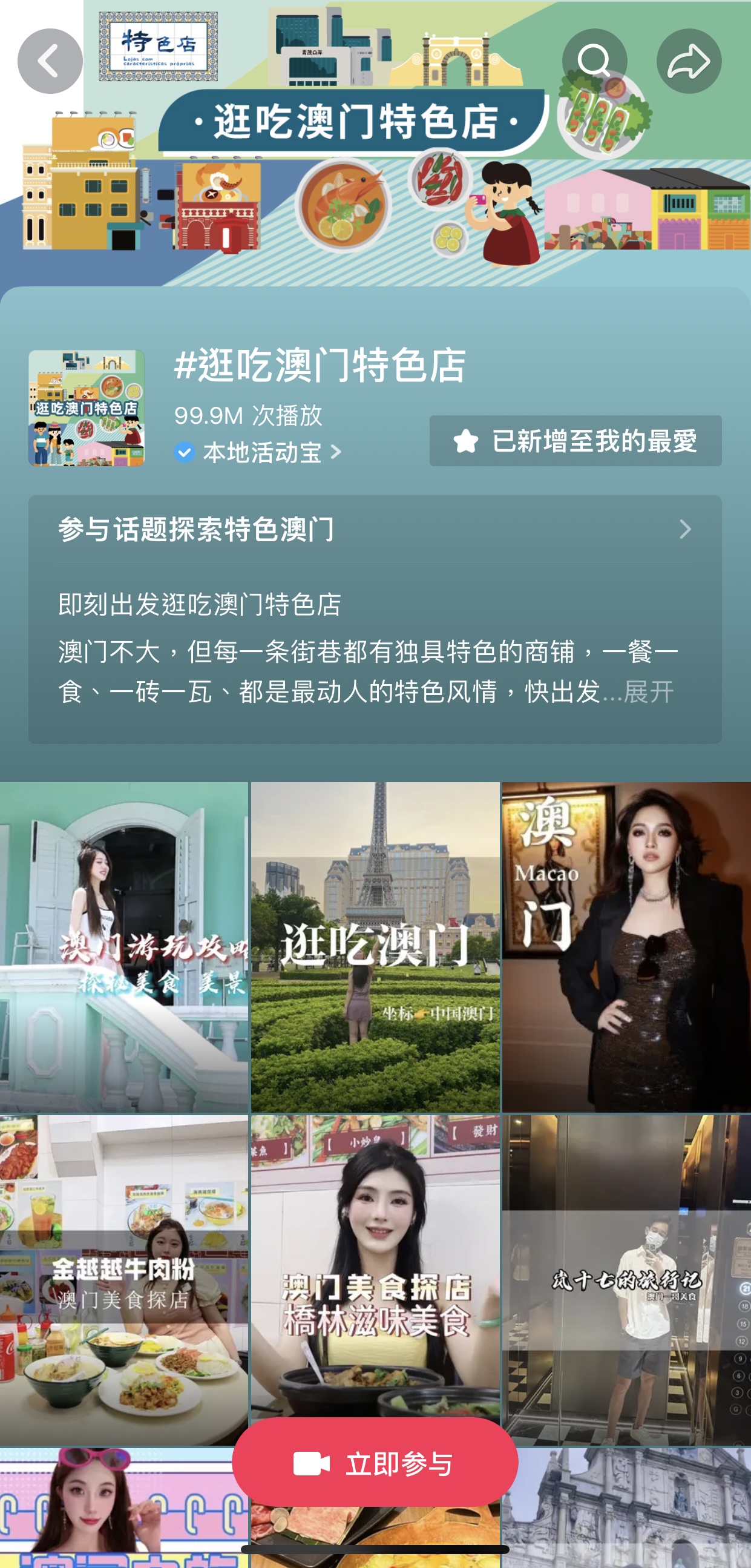Viewport: 751px width, 1568px height.
Task: Open the hashtag cover thumbnail image
Action: pyautogui.click(x=87, y=408)
